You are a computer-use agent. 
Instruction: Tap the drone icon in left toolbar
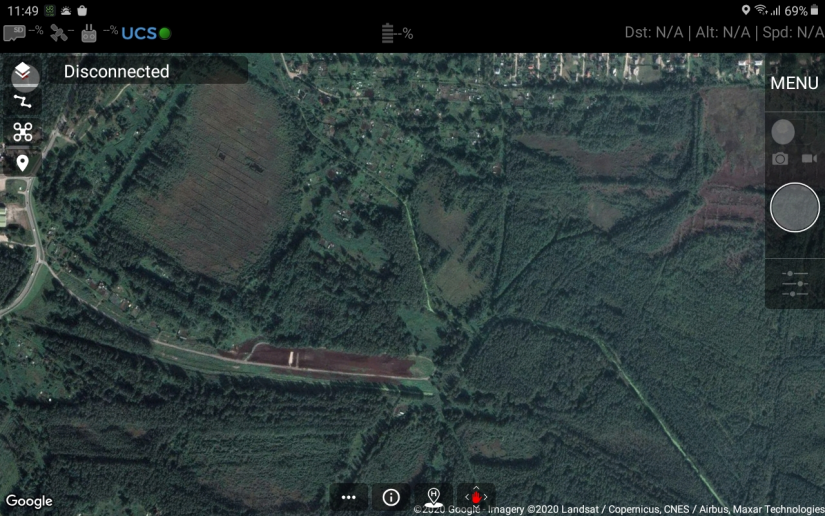pos(23,132)
